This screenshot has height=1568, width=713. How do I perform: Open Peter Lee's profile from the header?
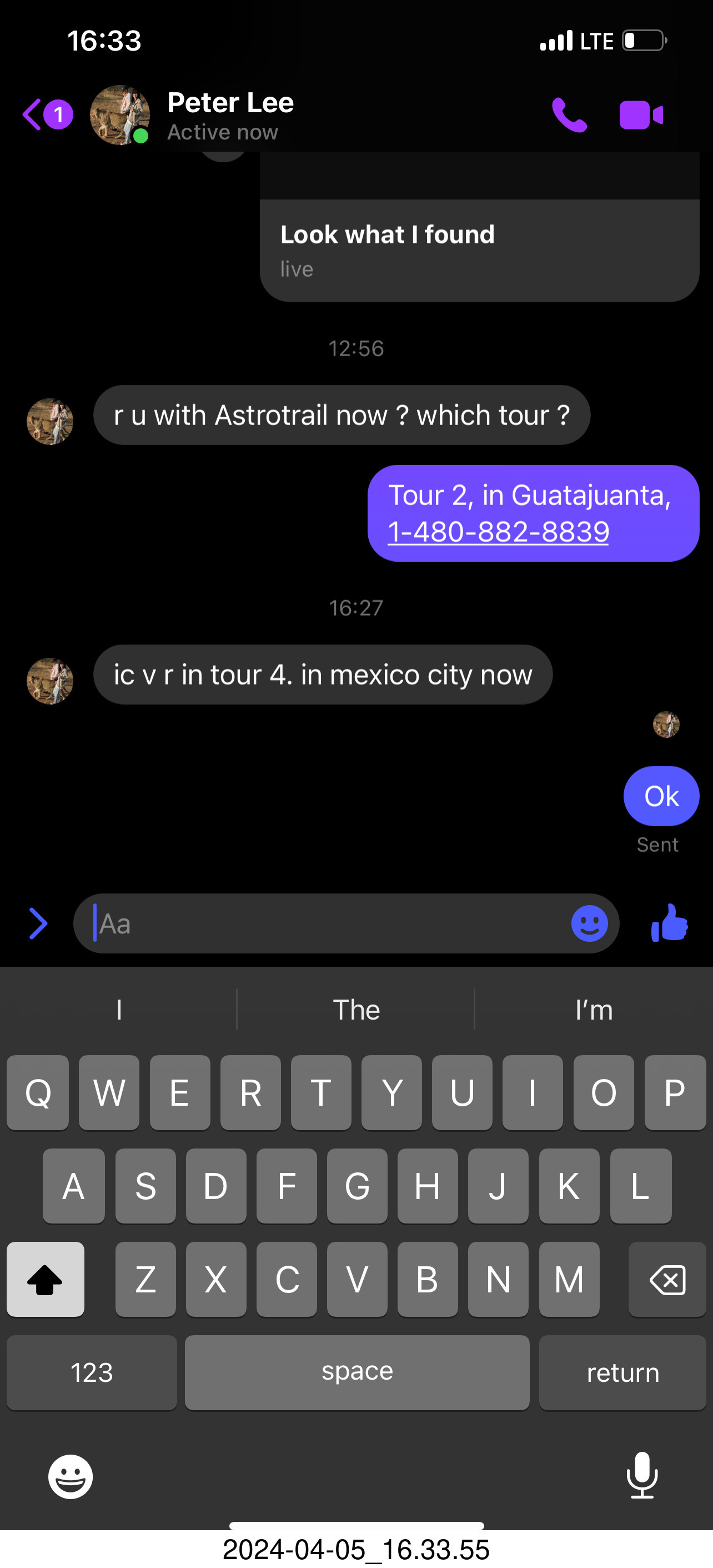[229, 114]
